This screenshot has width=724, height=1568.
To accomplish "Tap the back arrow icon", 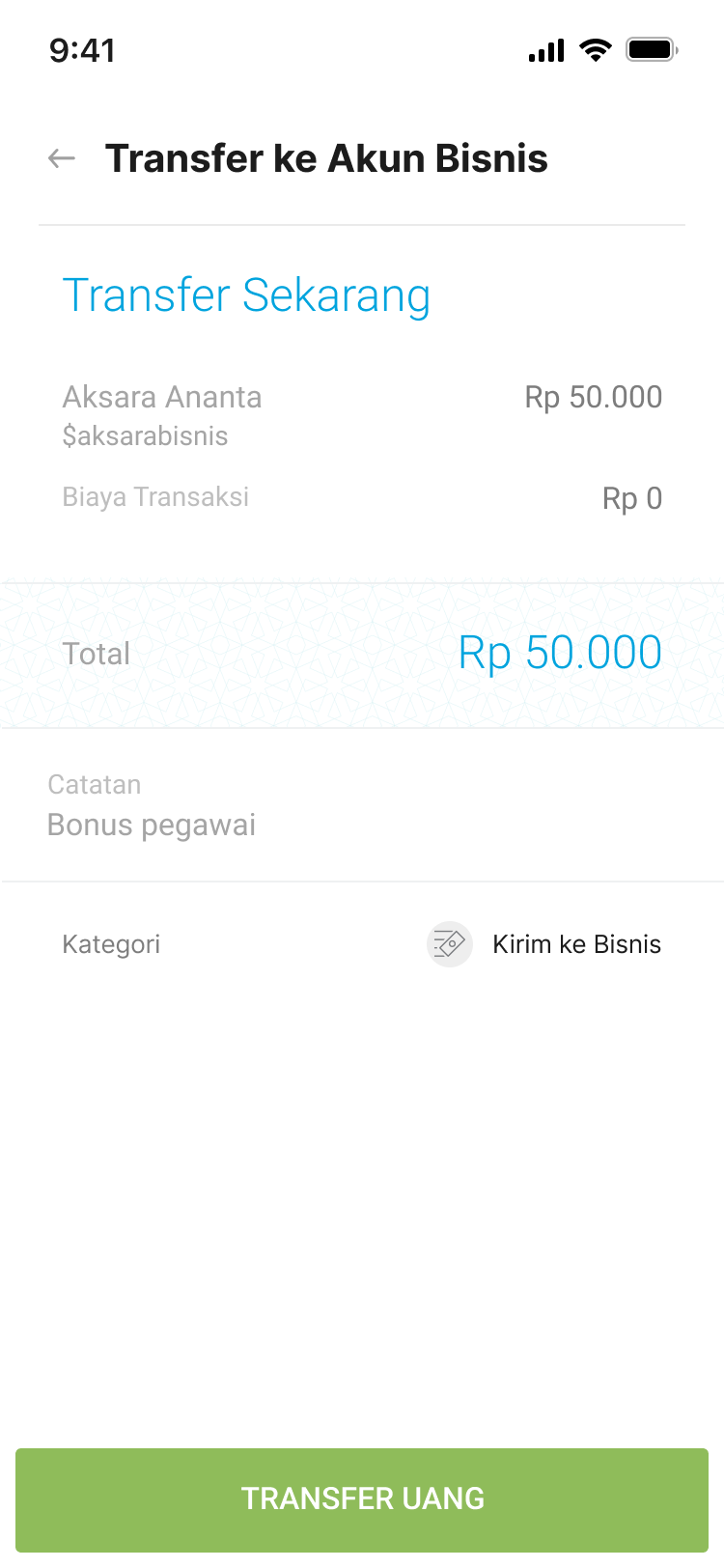I will click(61, 157).
